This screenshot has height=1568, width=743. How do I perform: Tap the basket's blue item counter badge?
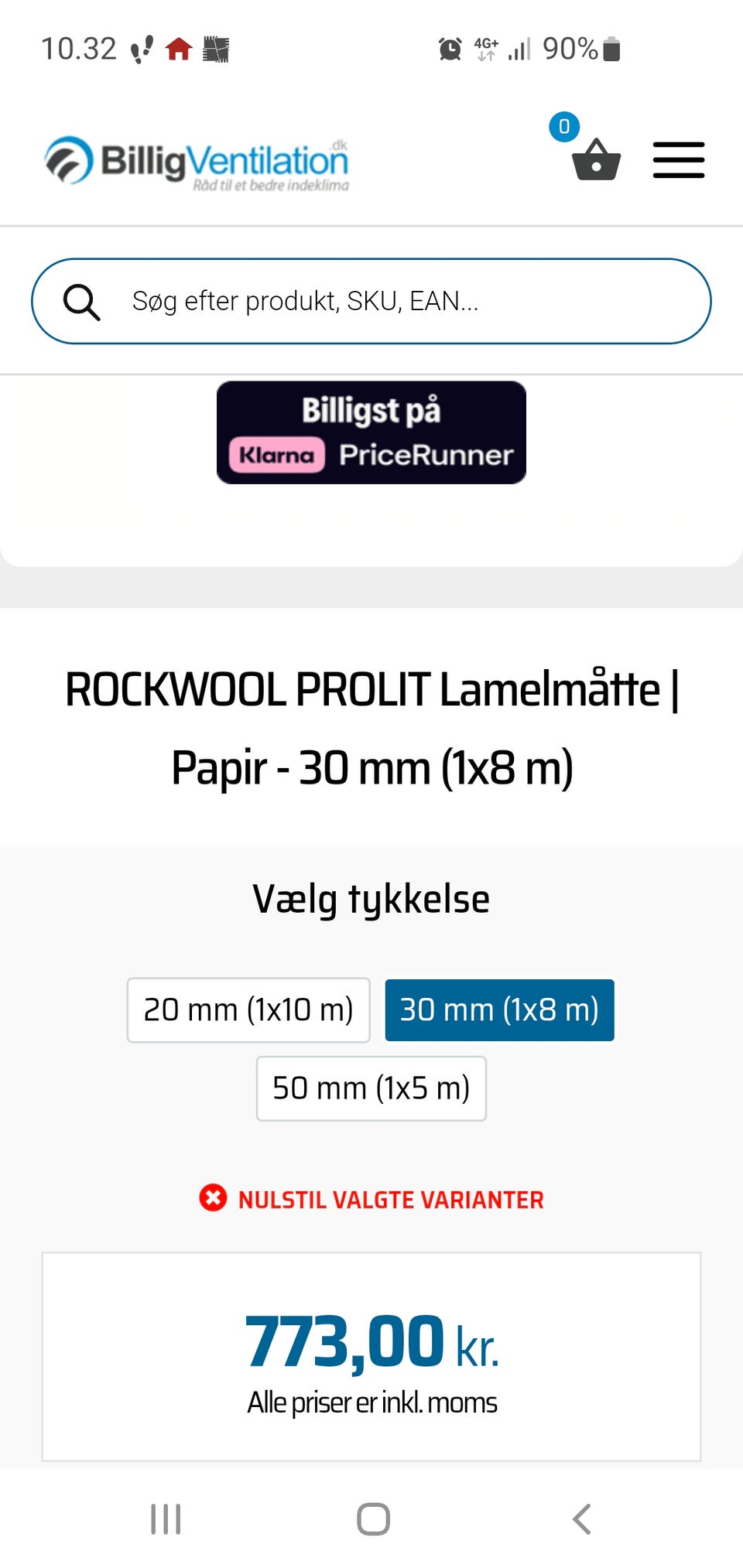coord(564,128)
